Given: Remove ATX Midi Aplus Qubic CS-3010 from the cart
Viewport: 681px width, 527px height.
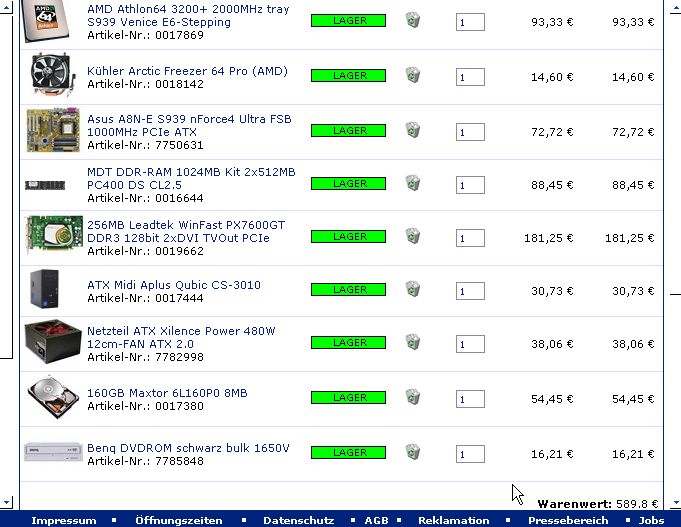Looking at the screenshot, I should [x=412, y=289].
